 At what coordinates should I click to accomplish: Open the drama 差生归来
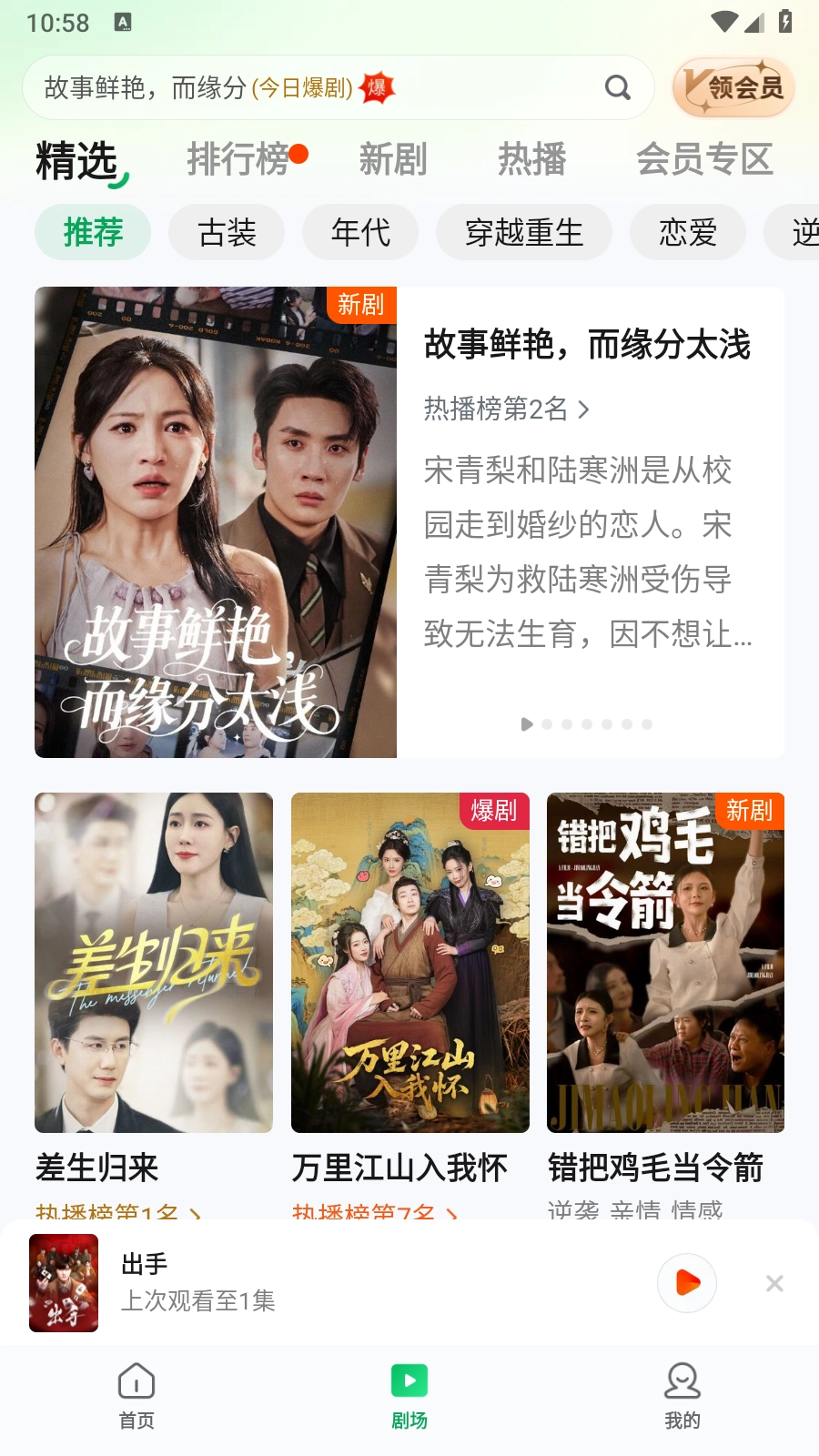click(x=154, y=963)
